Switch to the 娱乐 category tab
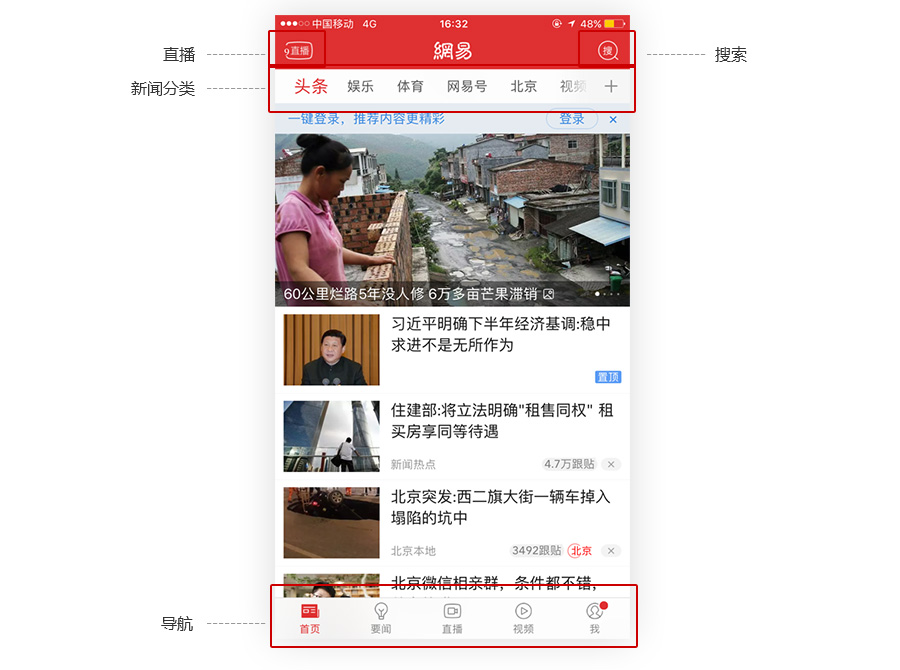 (x=360, y=86)
